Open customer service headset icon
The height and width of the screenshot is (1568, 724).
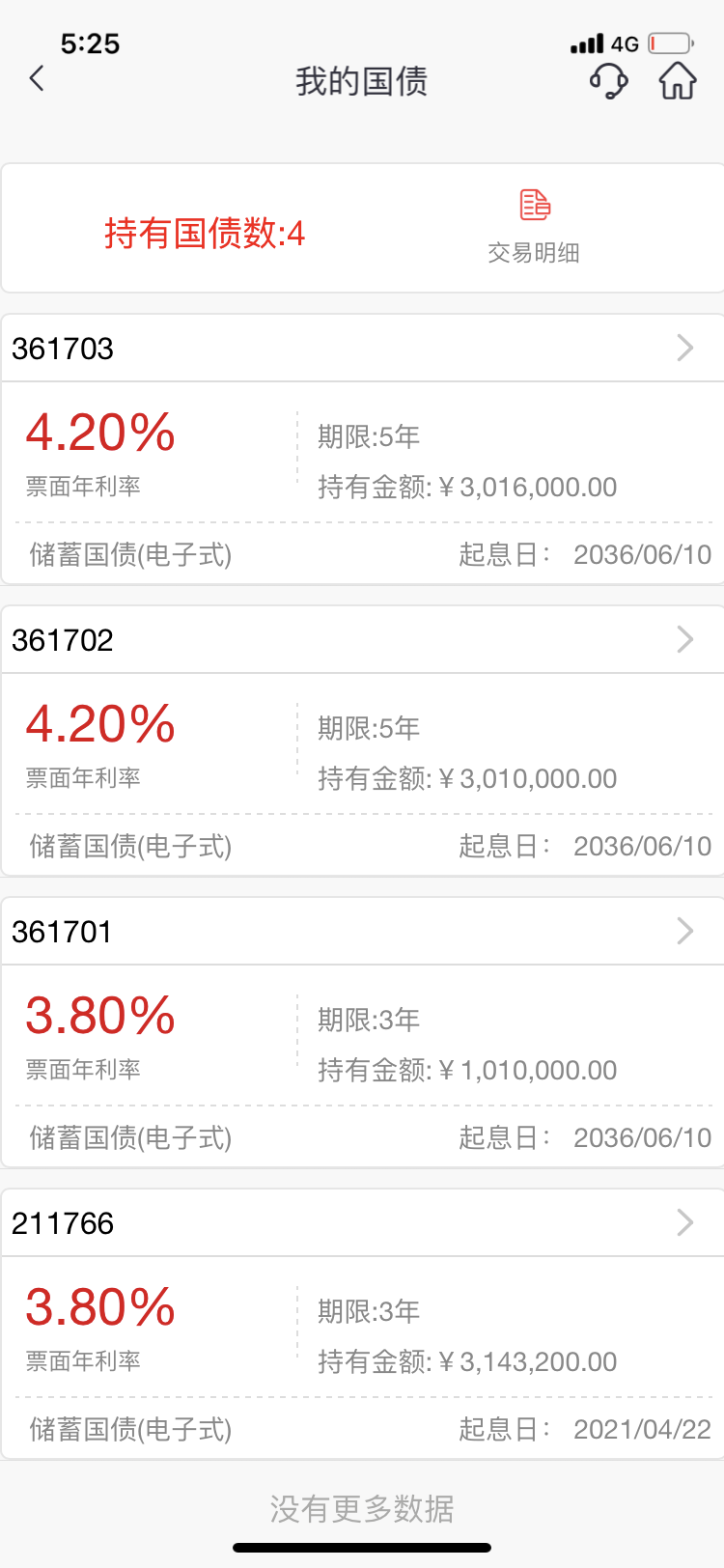pyautogui.click(x=608, y=80)
